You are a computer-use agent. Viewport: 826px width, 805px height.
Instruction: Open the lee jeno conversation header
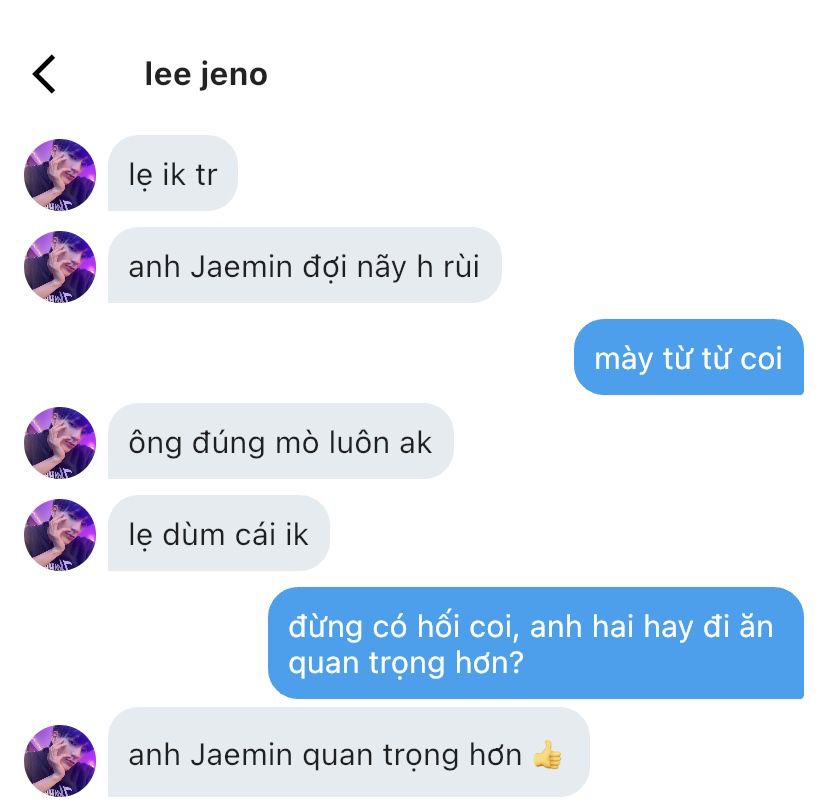tap(206, 74)
